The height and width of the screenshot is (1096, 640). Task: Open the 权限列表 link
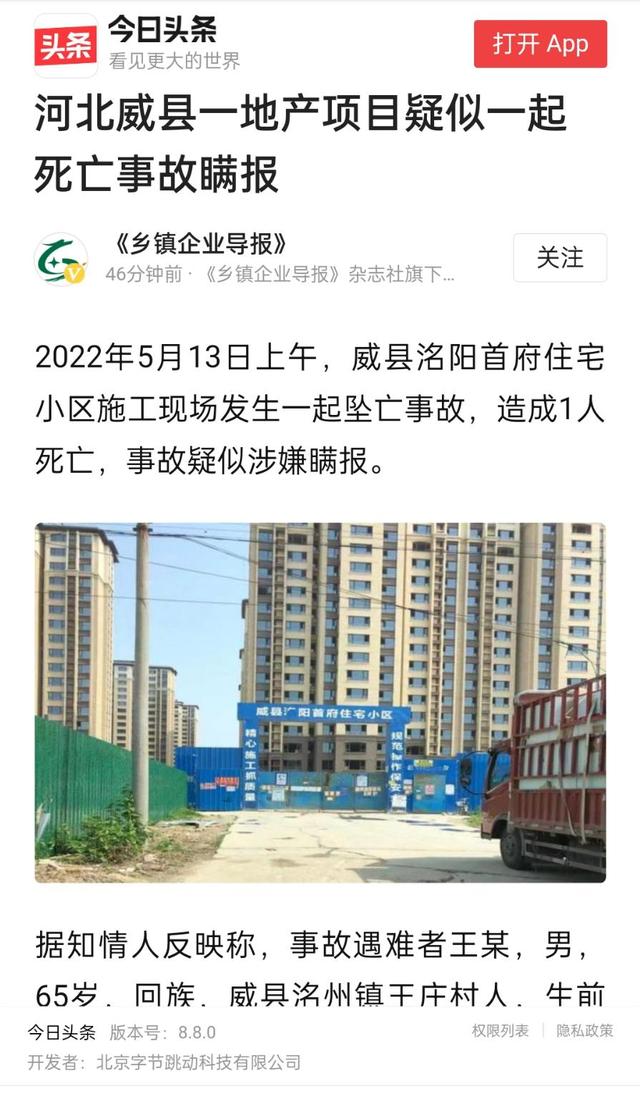click(x=501, y=1031)
